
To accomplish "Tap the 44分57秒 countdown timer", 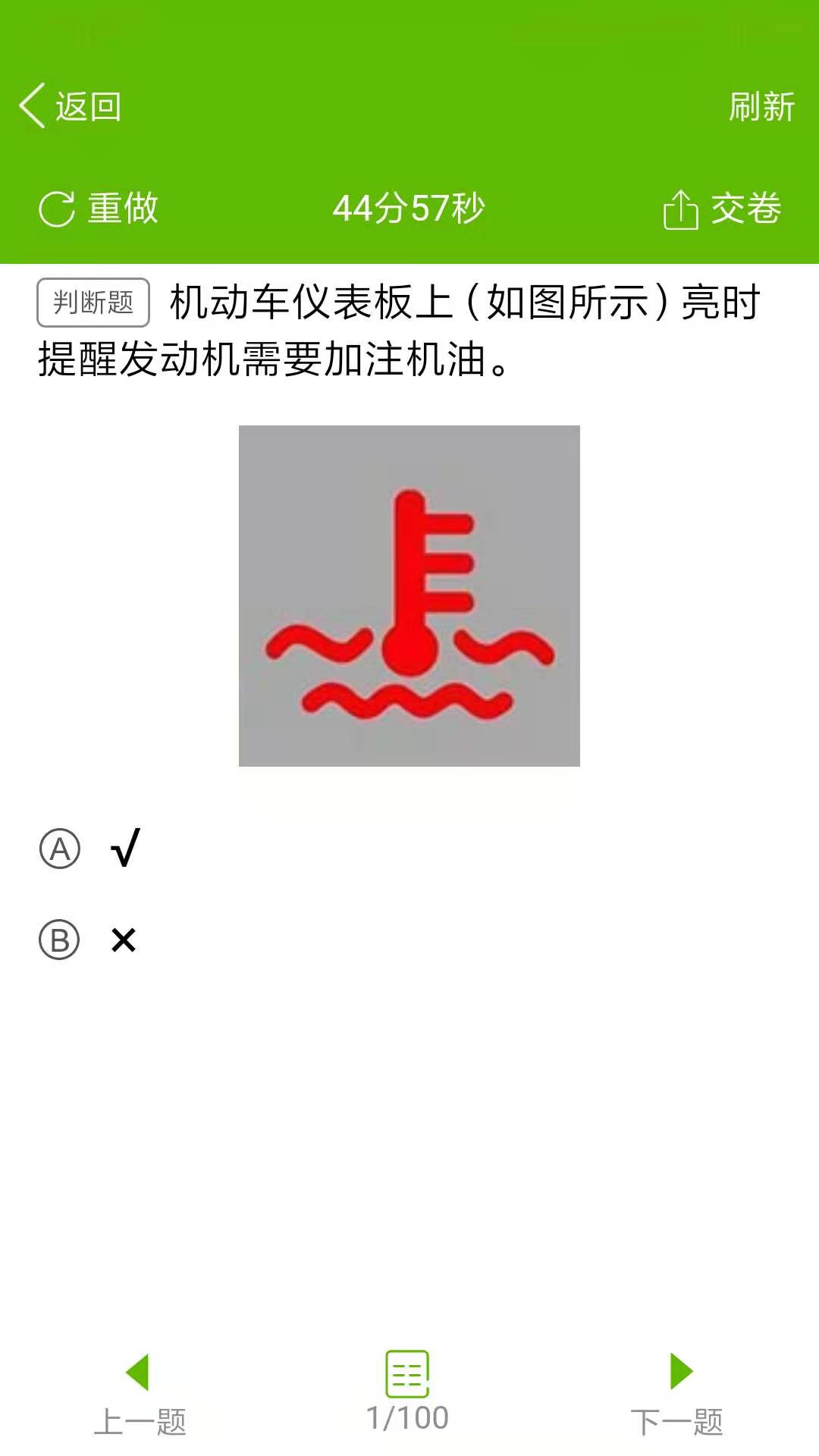I will click(x=409, y=207).
